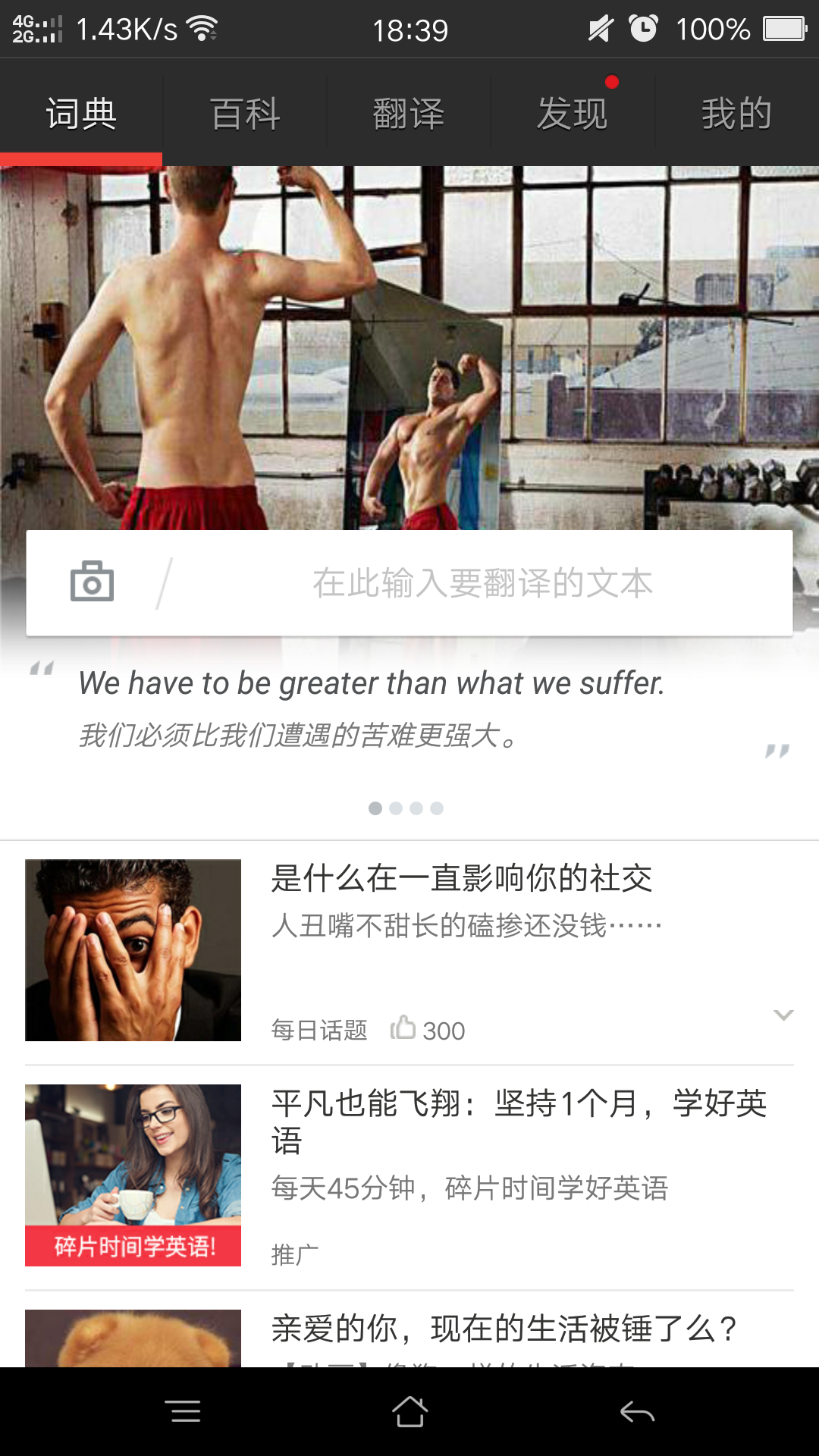Select the 词典 tab
The width and height of the screenshot is (819, 1456).
(81, 114)
